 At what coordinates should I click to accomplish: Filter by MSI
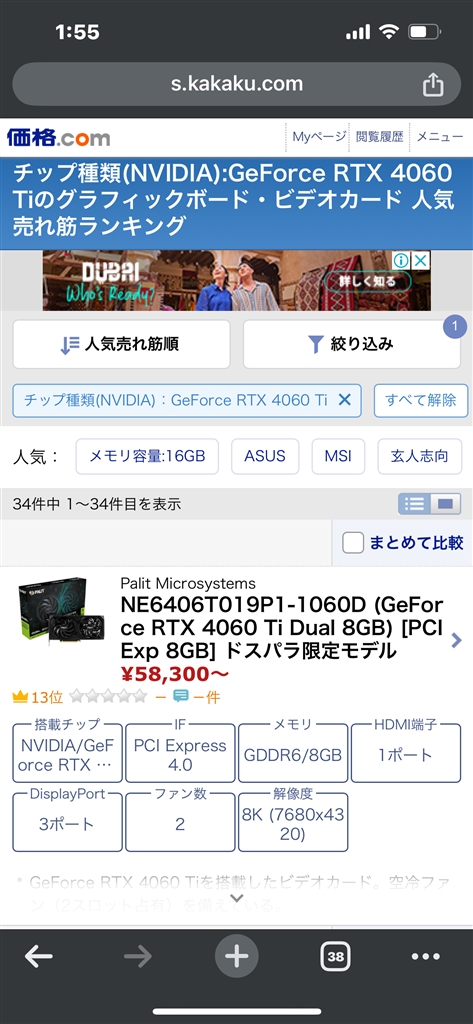338,456
